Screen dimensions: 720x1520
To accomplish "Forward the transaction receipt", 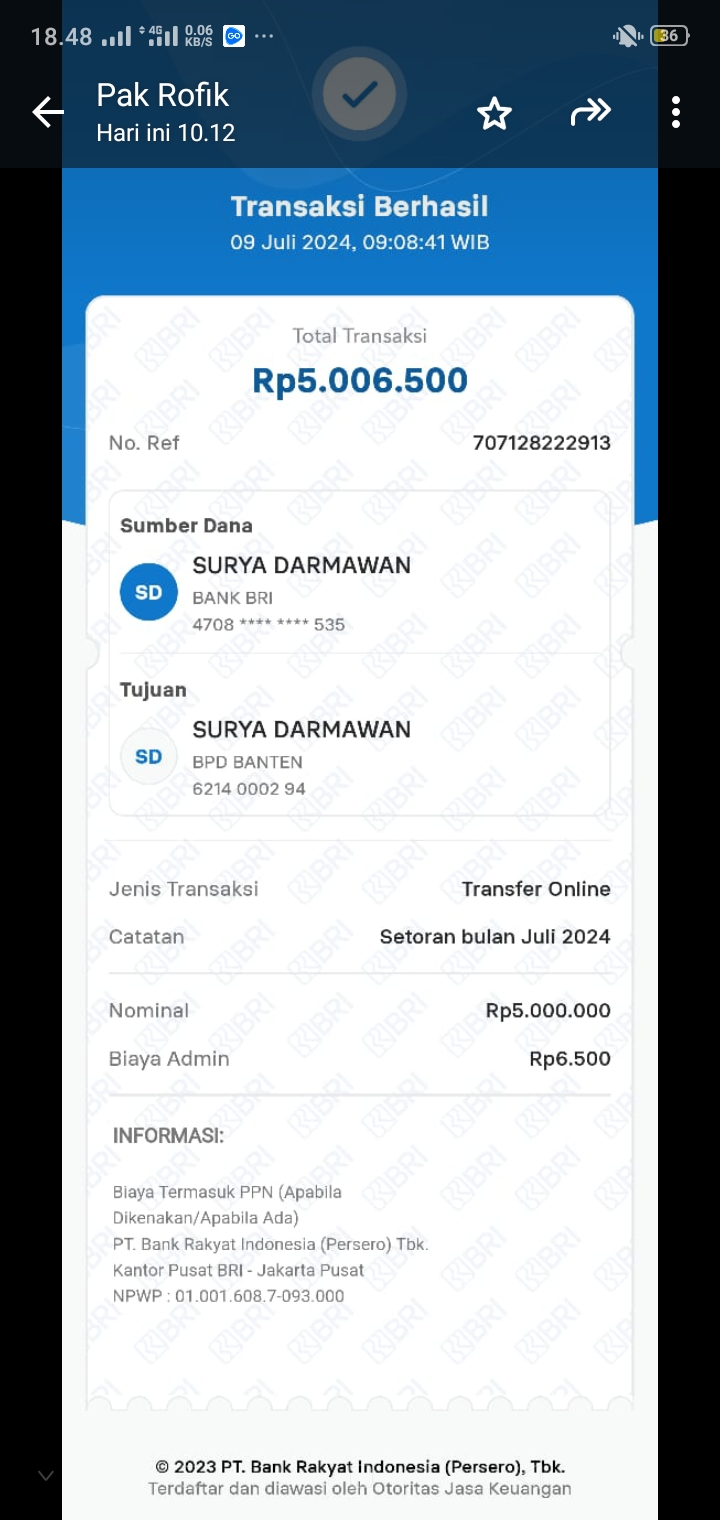I will tap(591, 112).
